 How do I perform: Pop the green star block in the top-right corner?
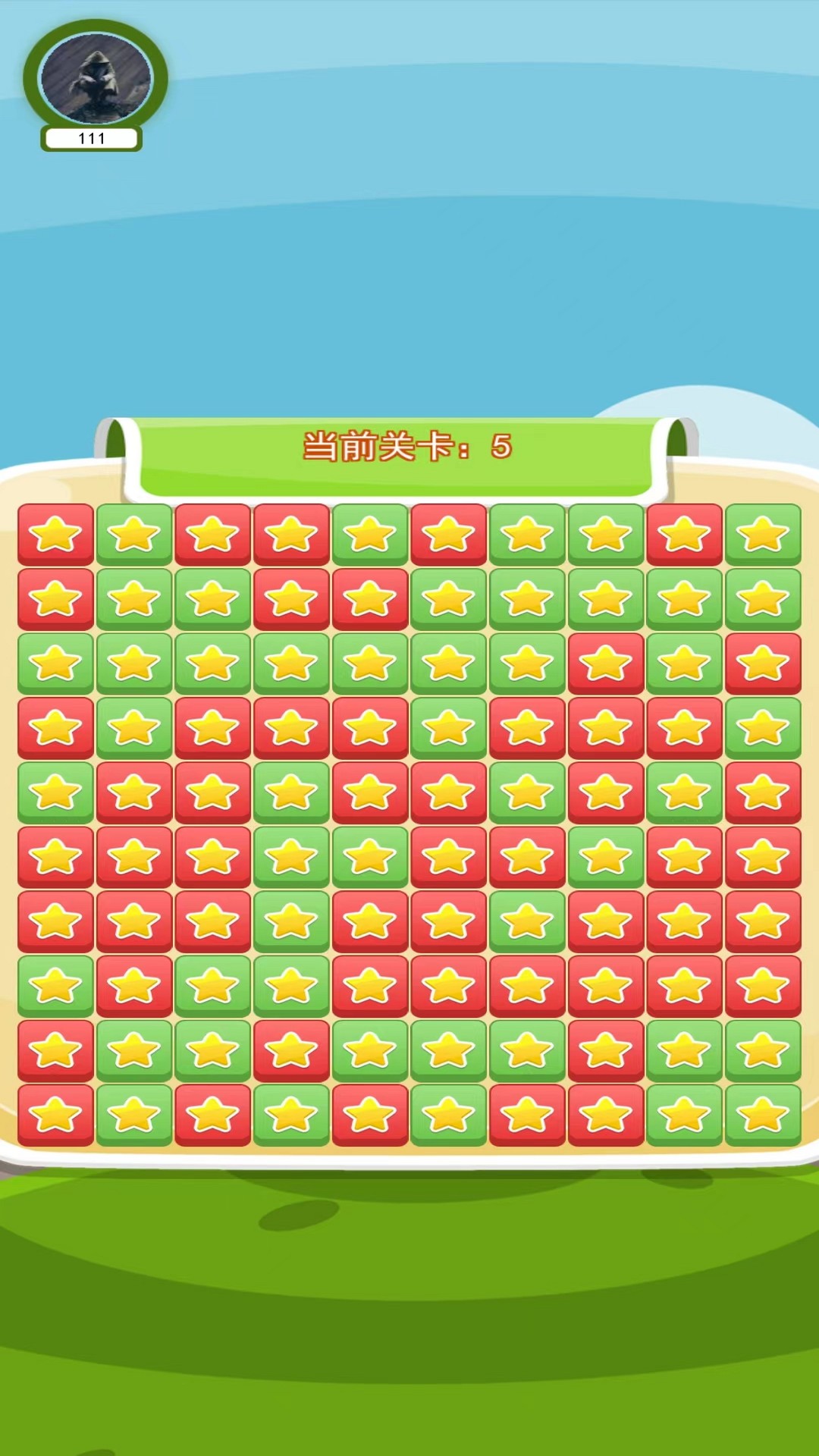[763, 535]
